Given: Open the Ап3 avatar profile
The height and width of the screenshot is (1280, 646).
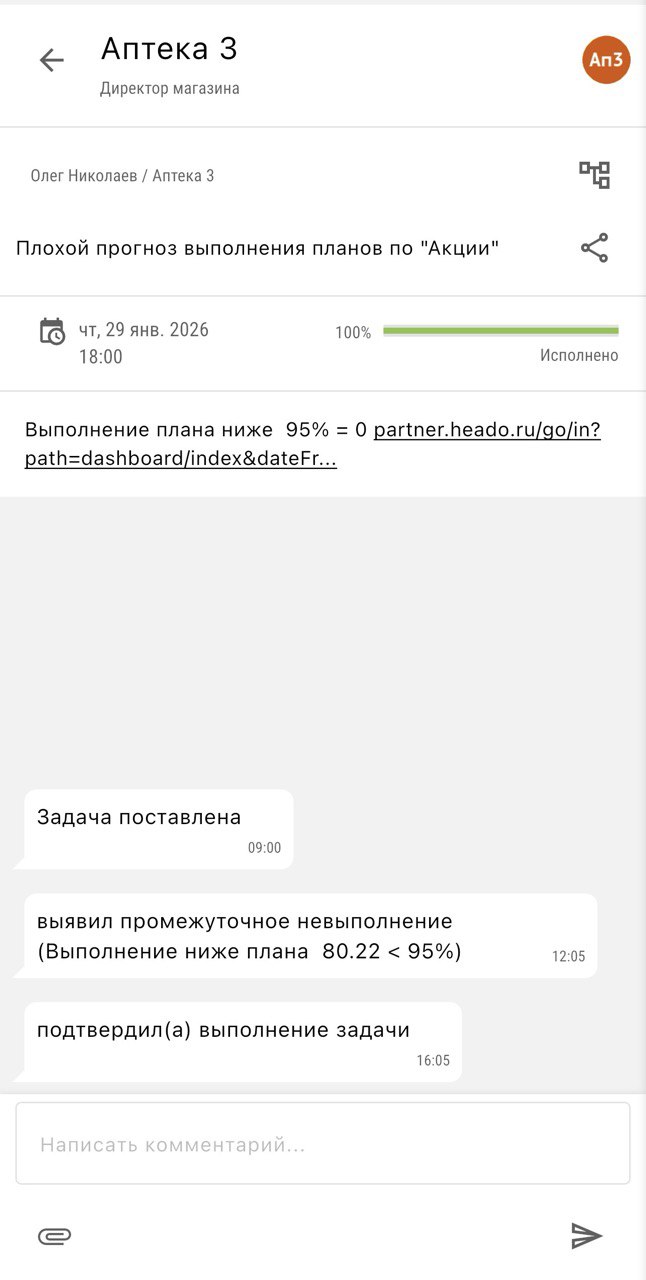Looking at the screenshot, I should click(x=606, y=60).
